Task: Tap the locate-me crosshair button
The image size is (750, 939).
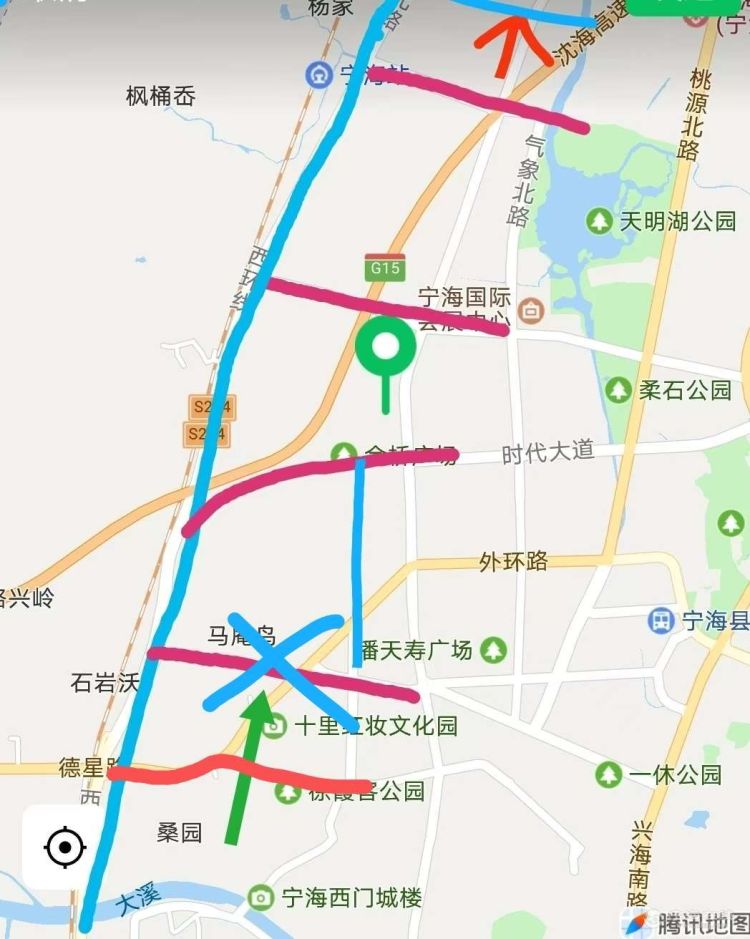Action: 65,848
